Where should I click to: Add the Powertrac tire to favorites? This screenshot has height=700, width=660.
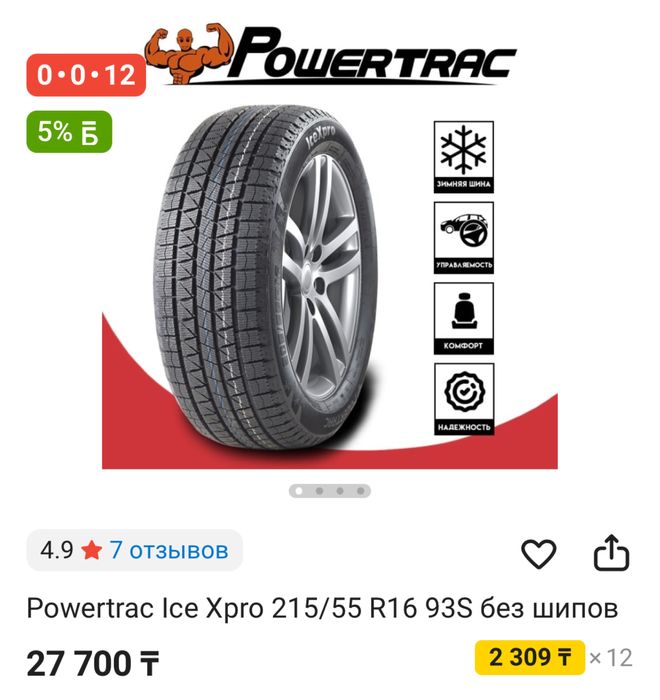[539, 553]
